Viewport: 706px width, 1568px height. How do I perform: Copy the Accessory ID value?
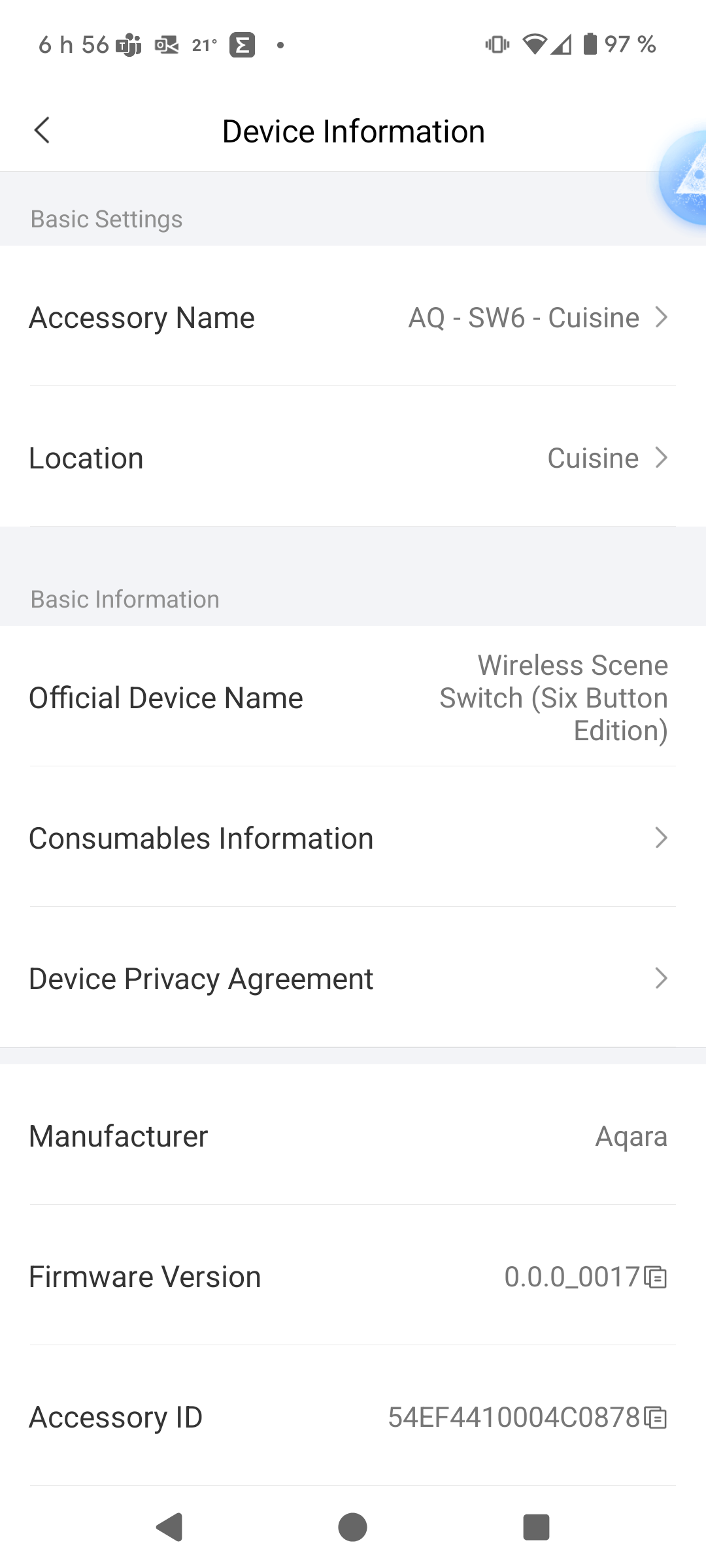tap(656, 1417)
